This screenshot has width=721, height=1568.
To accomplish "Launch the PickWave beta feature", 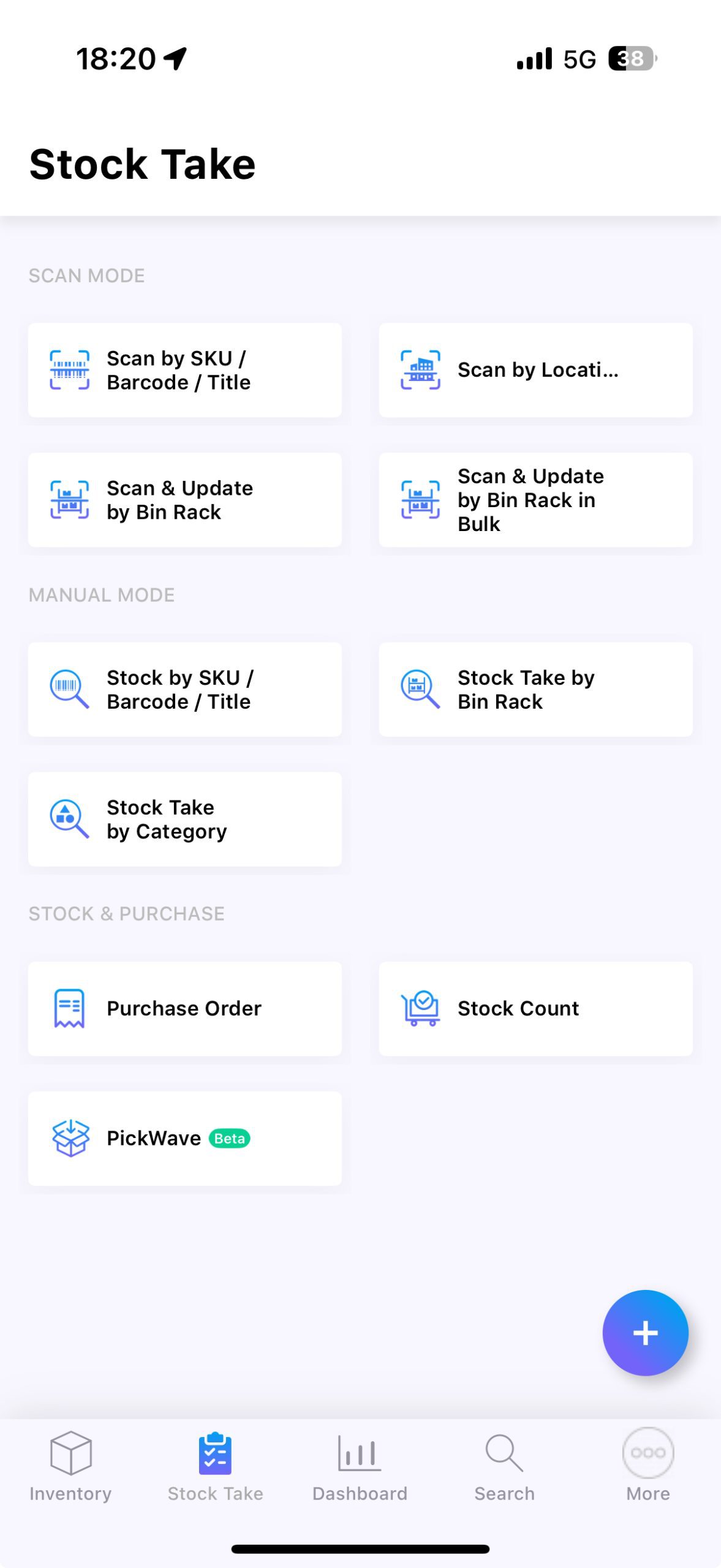I will [184, 1138].
